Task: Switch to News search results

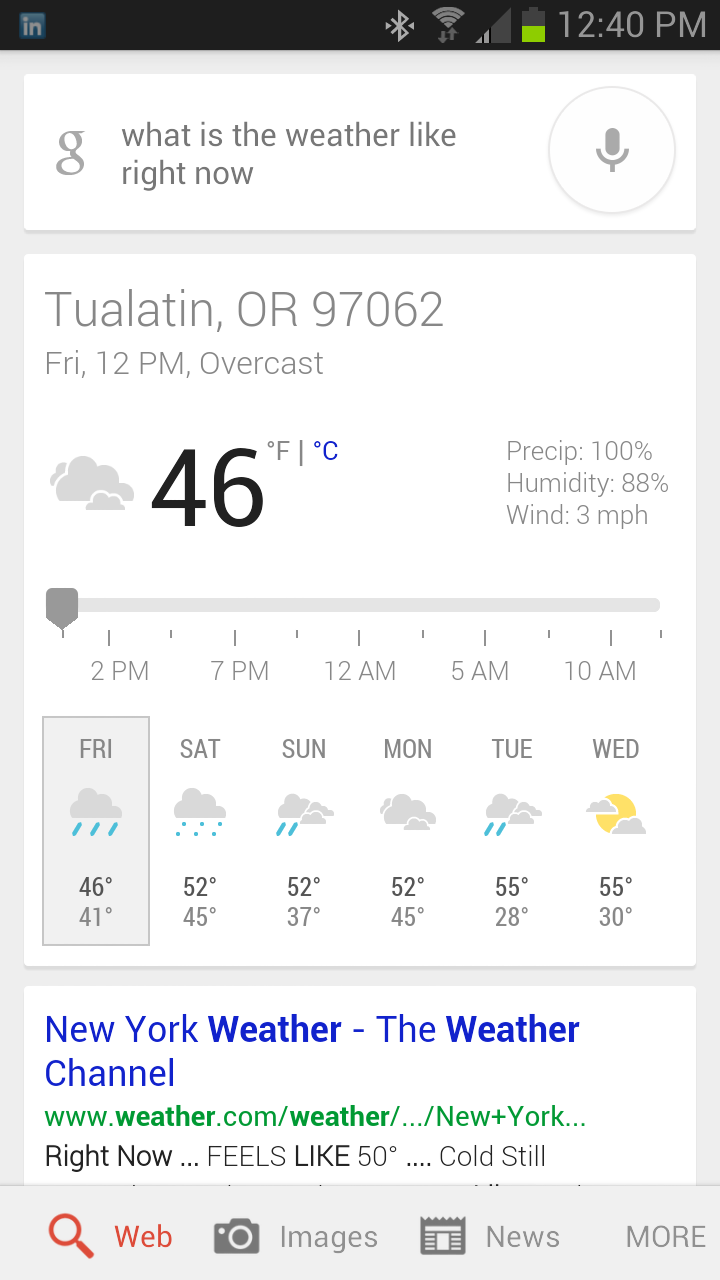Action: pos(490,1237)
